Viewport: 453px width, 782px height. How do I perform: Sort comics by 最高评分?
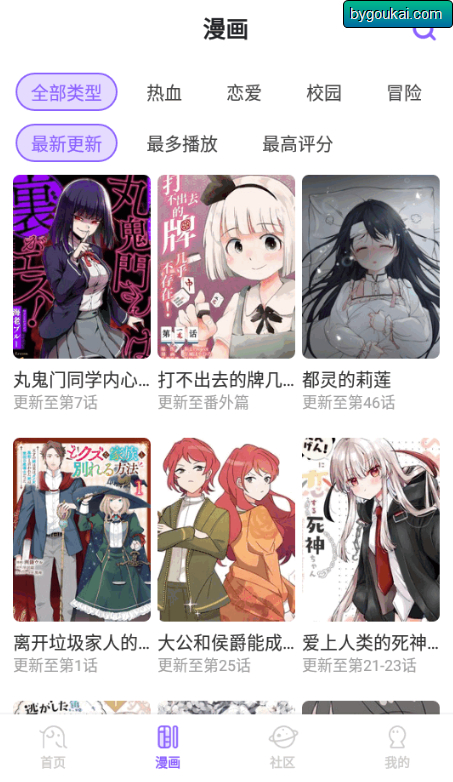pos(297,144)
